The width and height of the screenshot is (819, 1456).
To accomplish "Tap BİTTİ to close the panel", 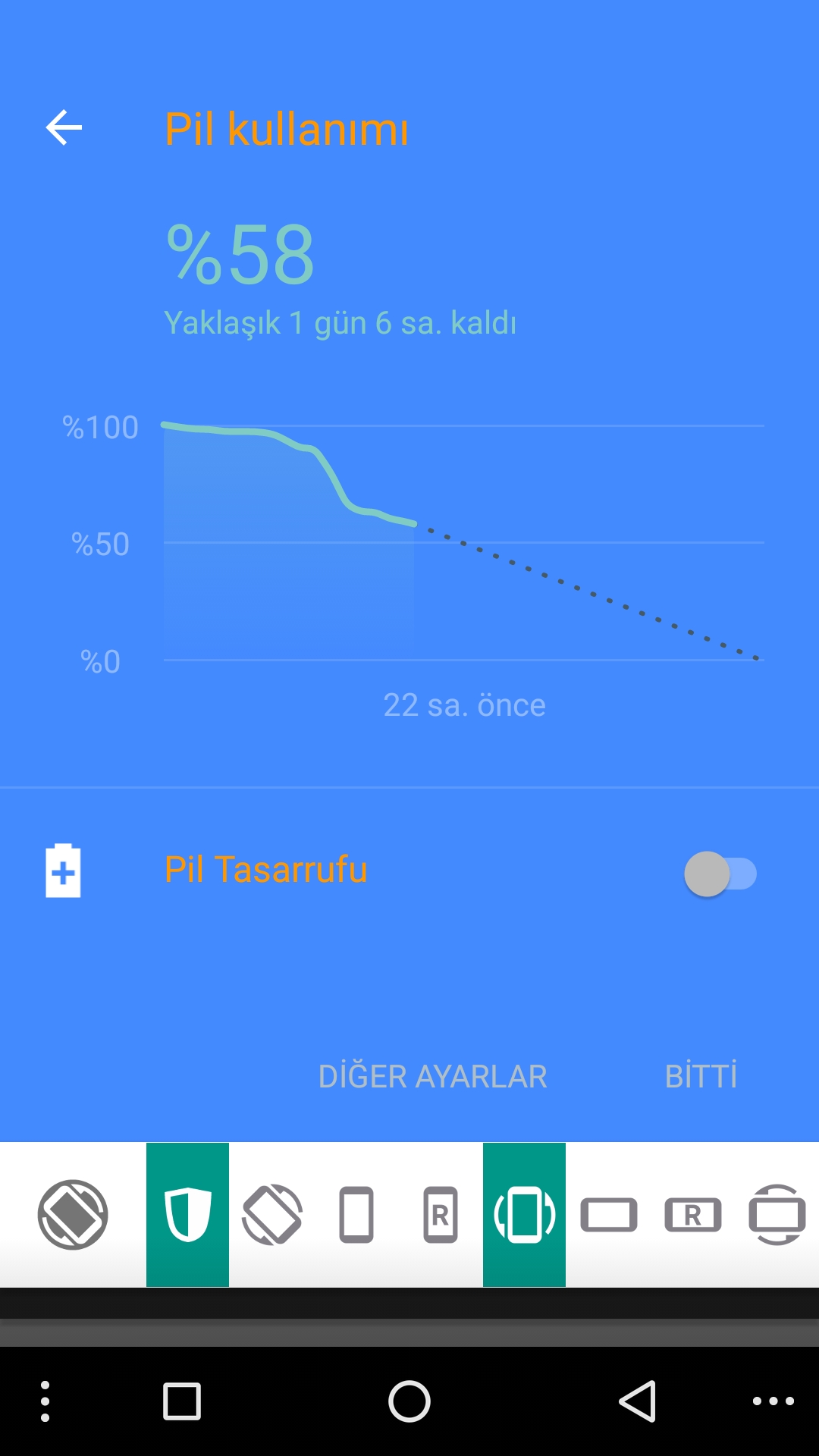I will (701, 1077).
